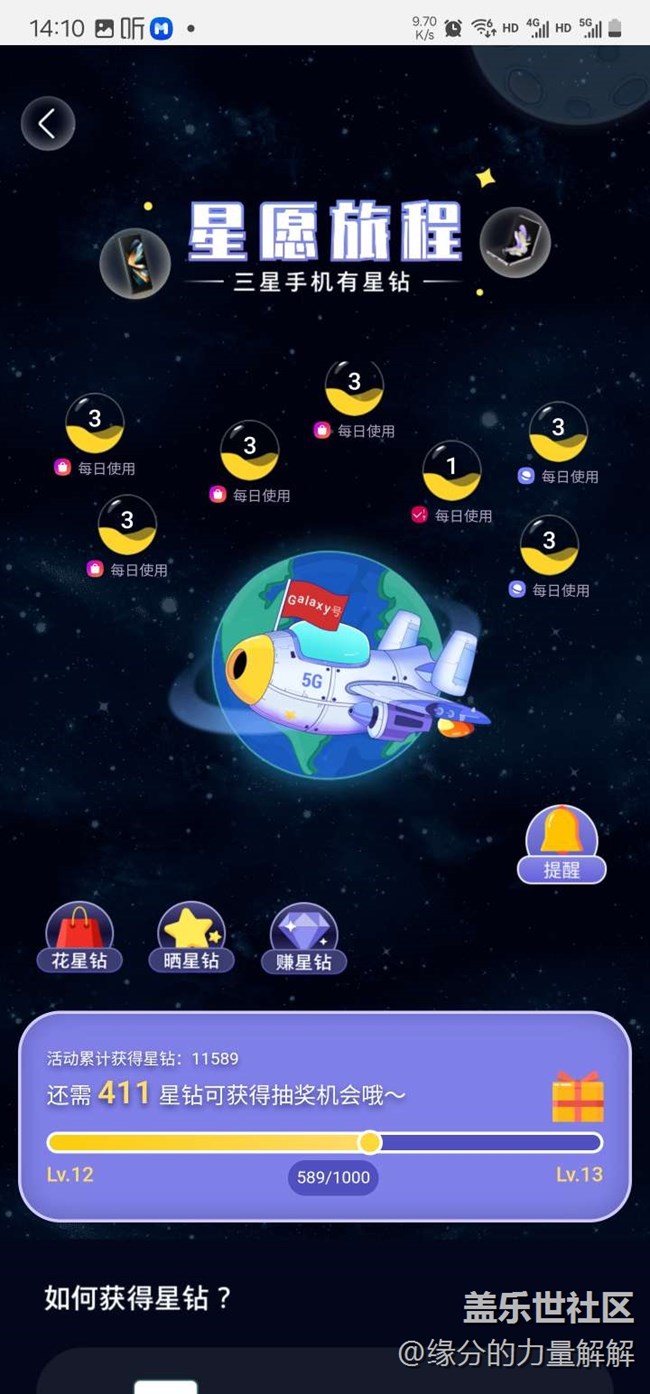Open 晒星钻 to share star diamonds

[x=191, y=938]
